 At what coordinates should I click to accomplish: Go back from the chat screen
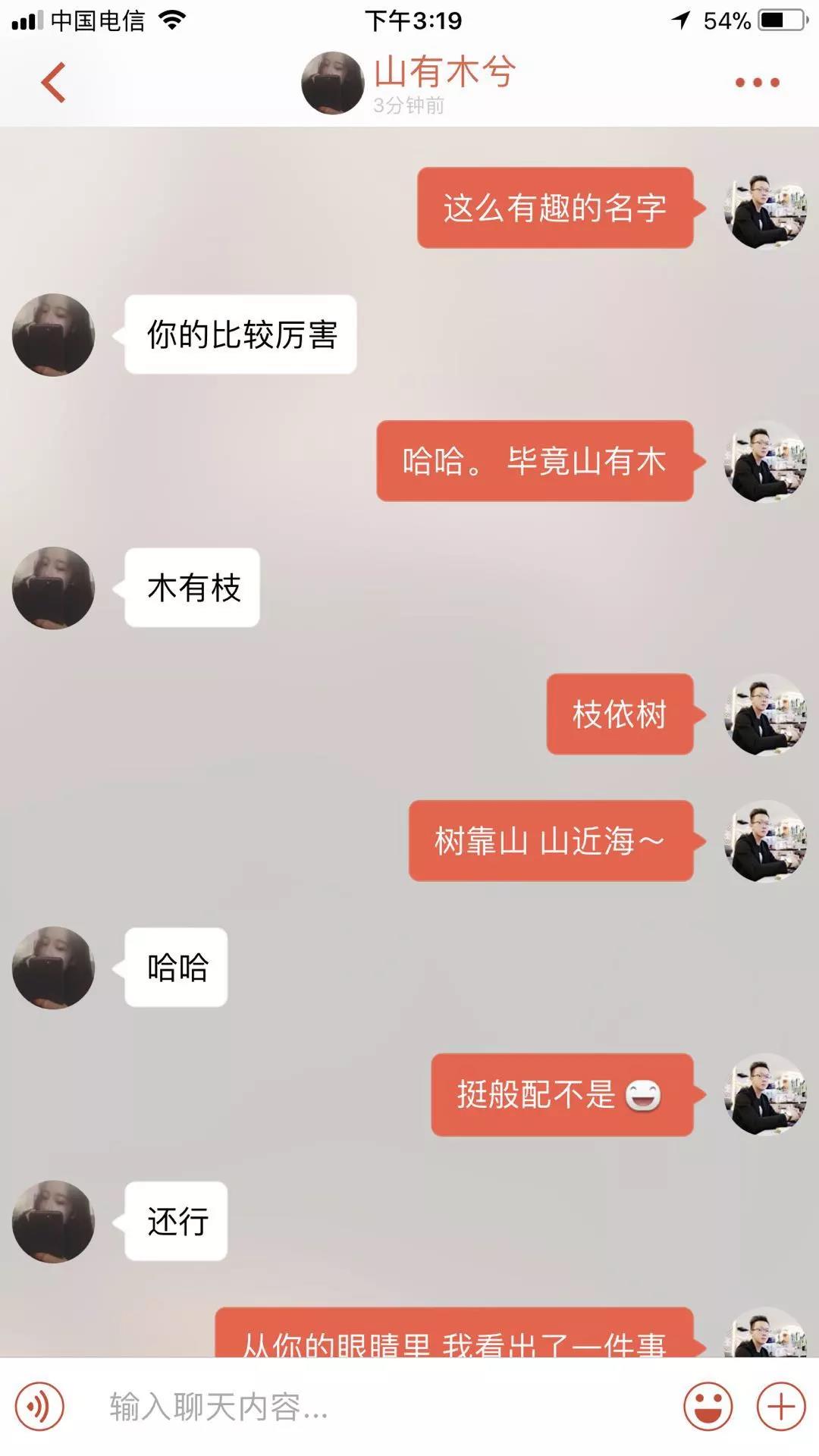[x=53, y=82]
